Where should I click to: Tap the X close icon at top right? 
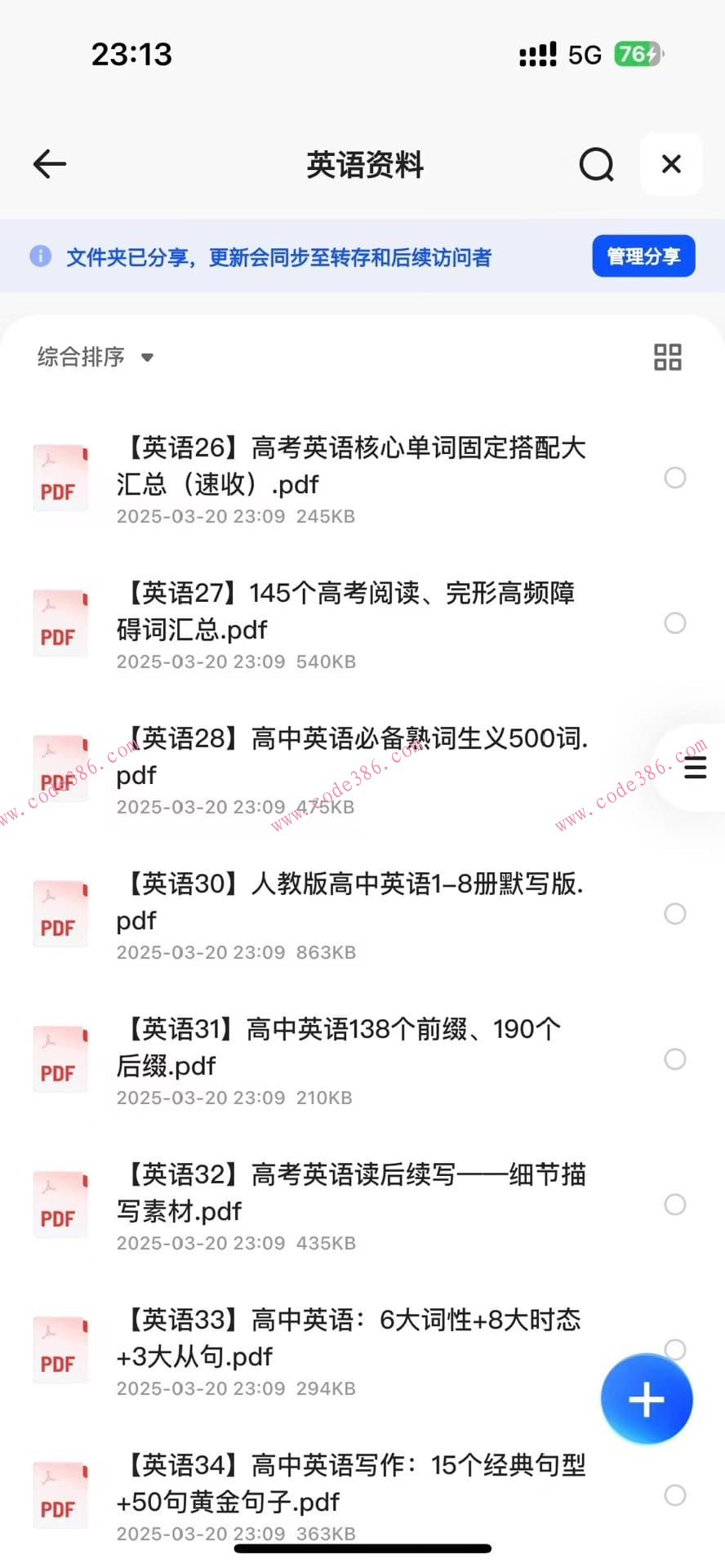[x=671, y=163]
